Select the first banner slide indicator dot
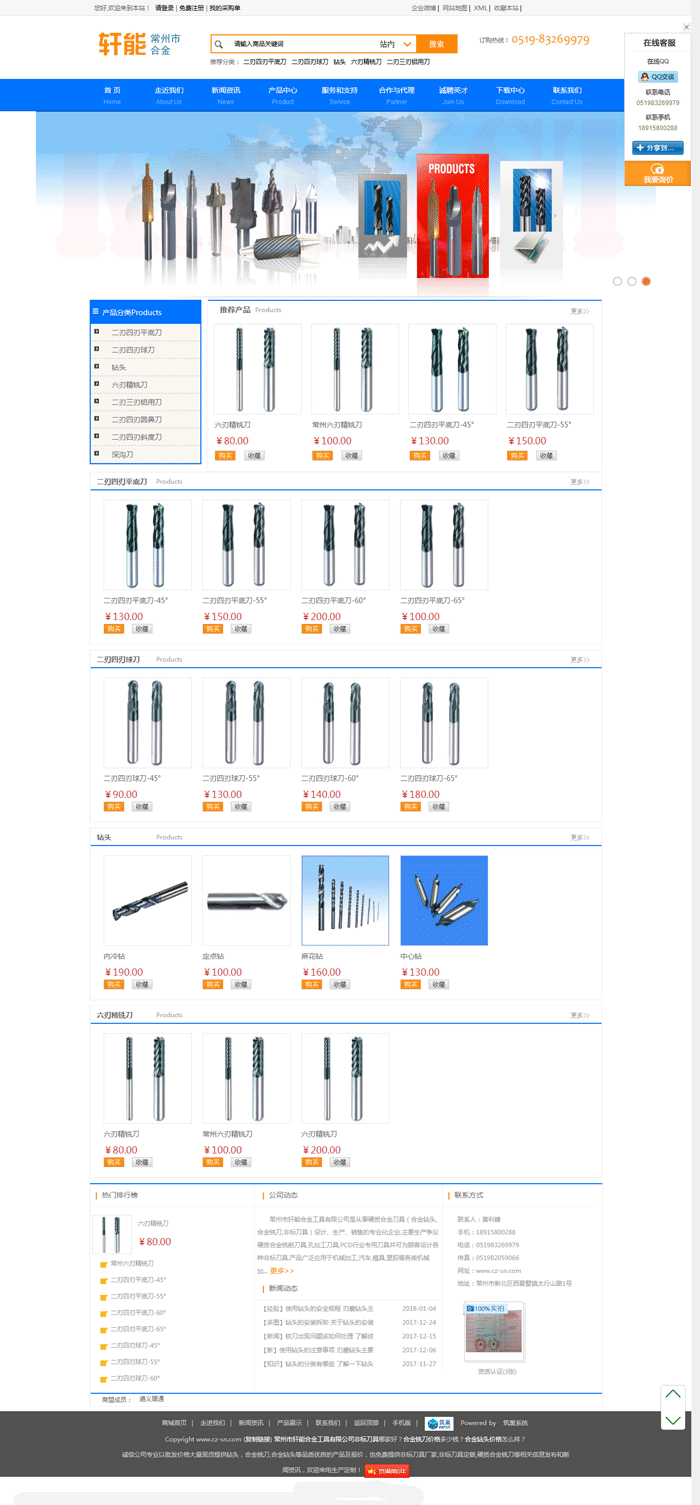Viewport: 700px width, 1505px height. 618,282
